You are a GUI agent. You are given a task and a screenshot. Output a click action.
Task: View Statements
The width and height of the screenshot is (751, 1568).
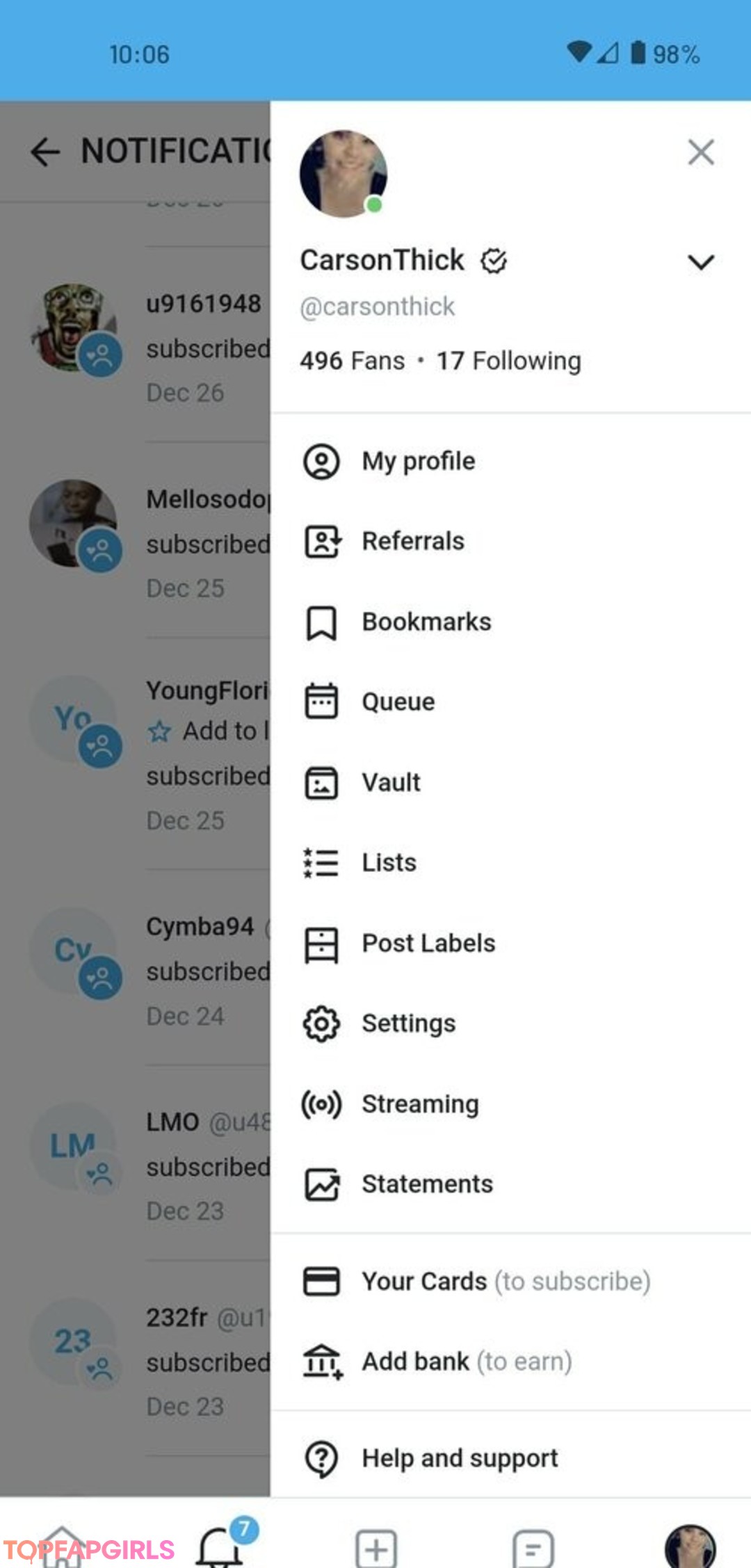coord(510,1184)
